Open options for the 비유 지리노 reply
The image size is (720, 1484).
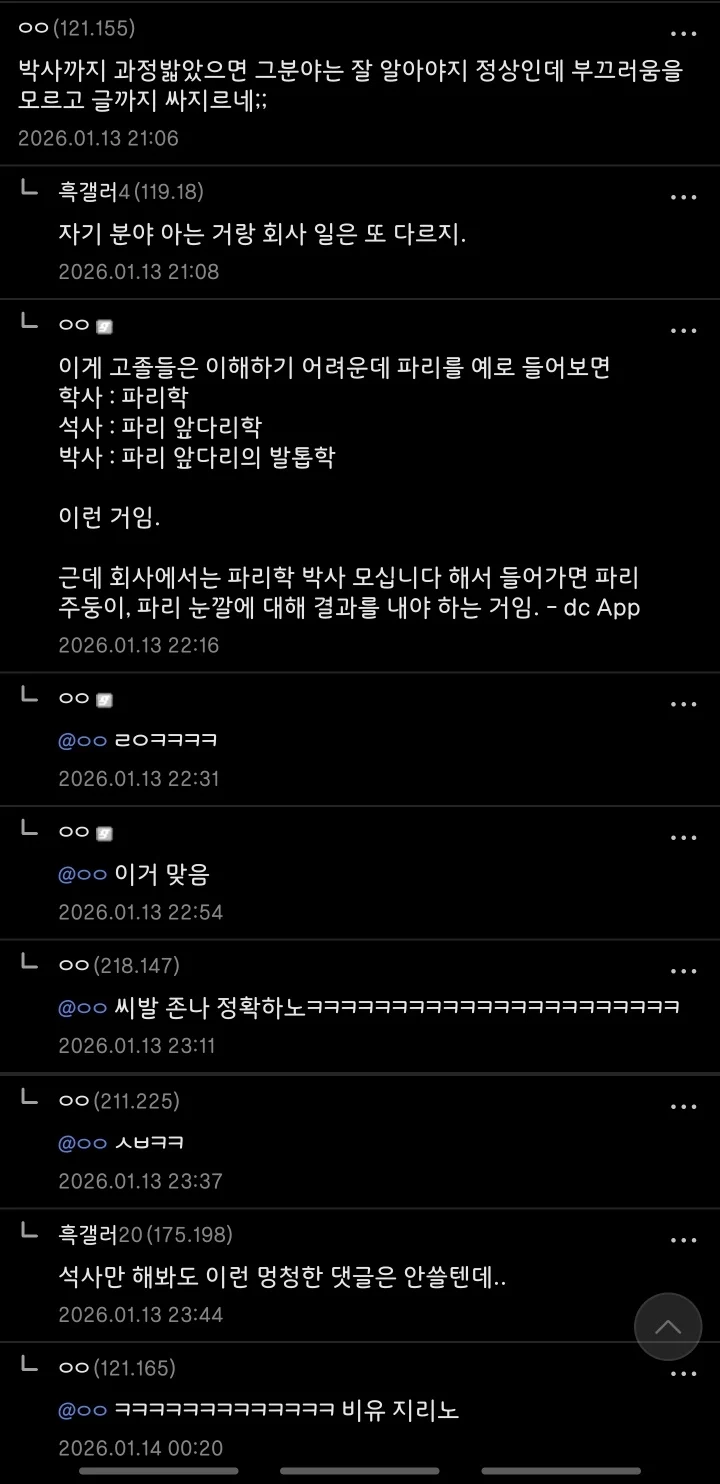[x=683, y=1375]
